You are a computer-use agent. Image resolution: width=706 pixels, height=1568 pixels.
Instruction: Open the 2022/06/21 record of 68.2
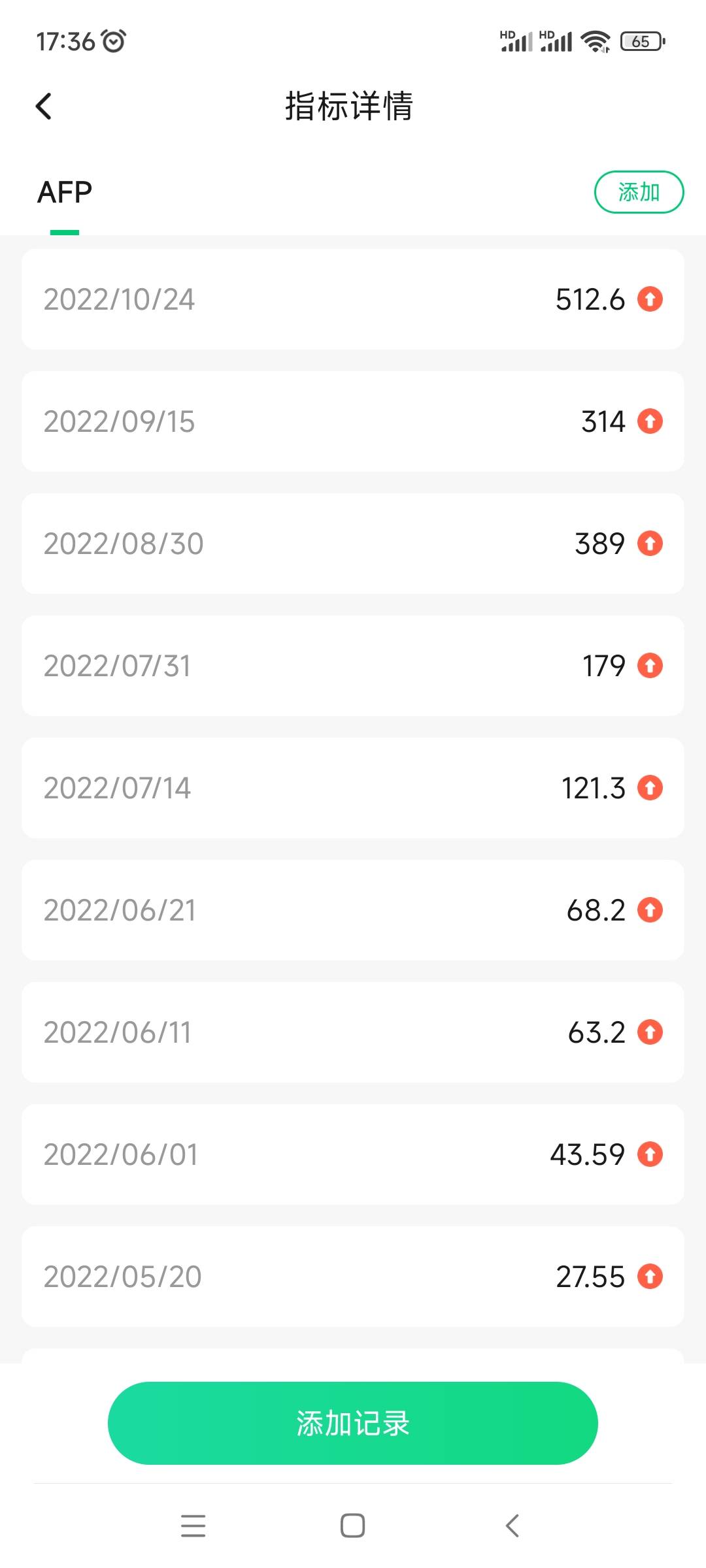click(353, 910)
